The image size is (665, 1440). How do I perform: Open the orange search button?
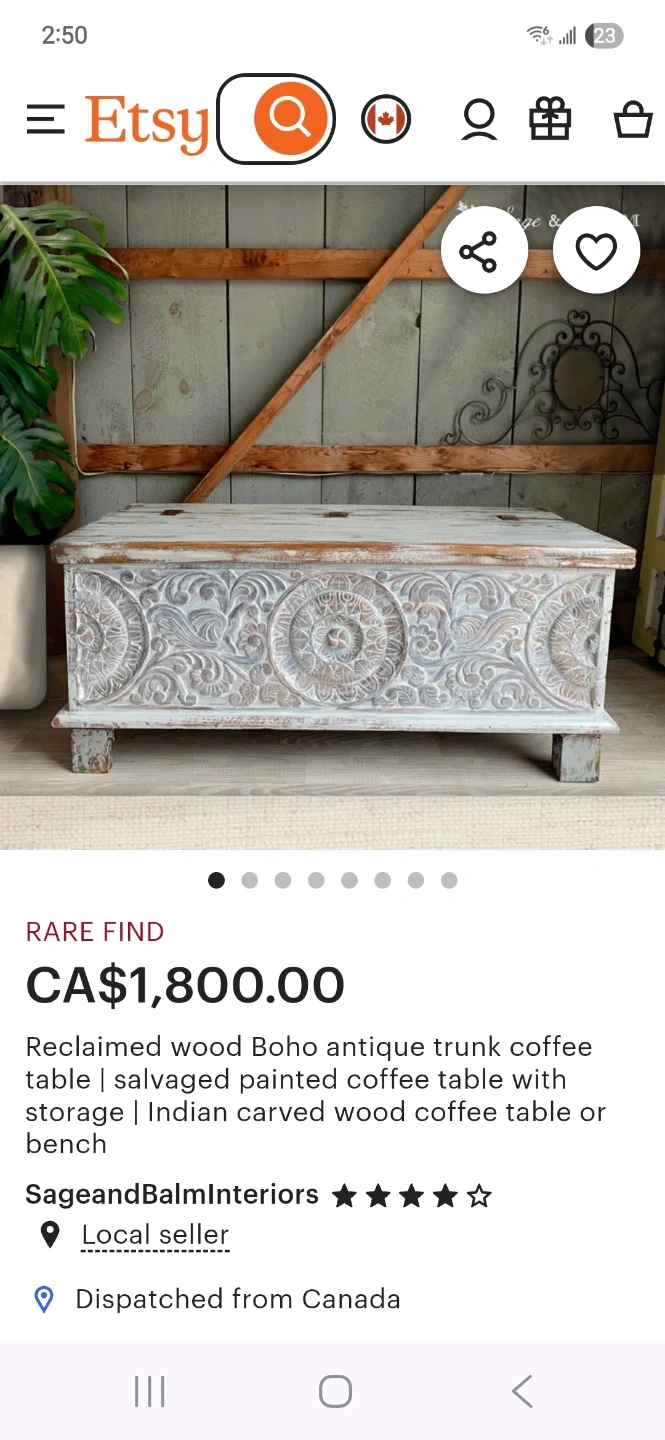[289, 119]
